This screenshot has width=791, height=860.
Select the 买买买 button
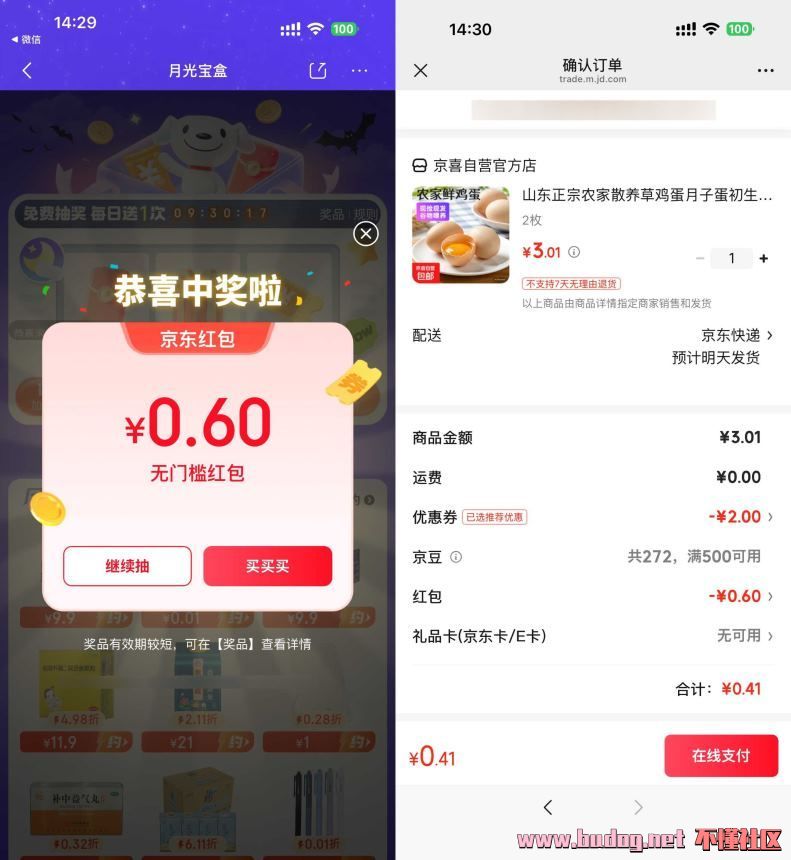267,566
